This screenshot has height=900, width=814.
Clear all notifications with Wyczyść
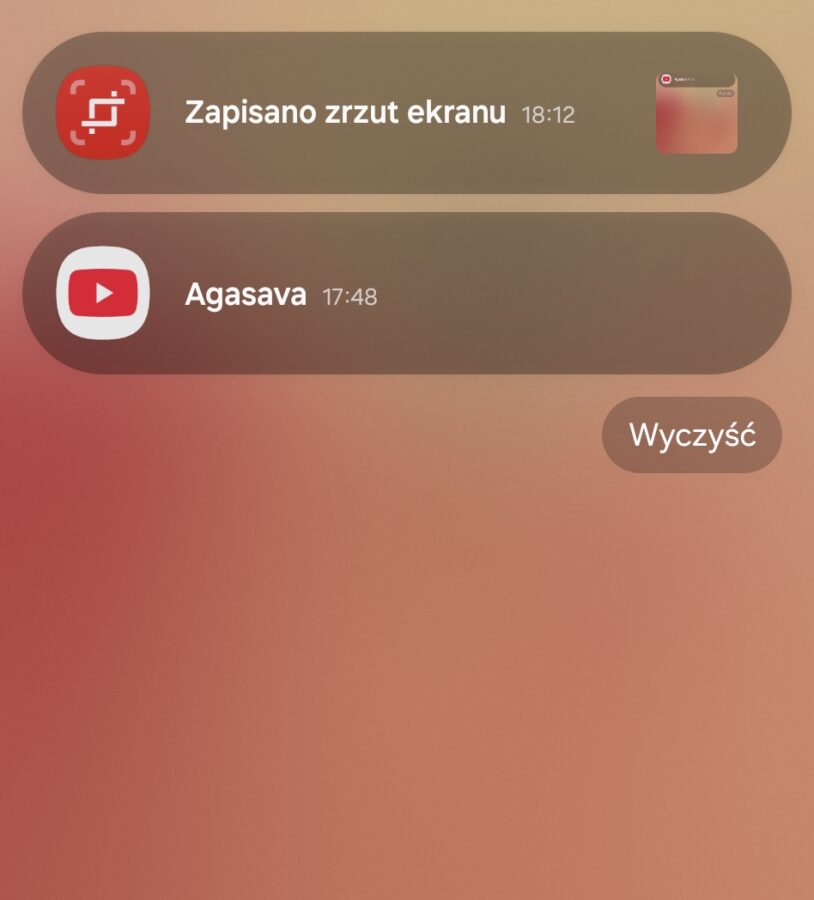click(x=691, y=435)
